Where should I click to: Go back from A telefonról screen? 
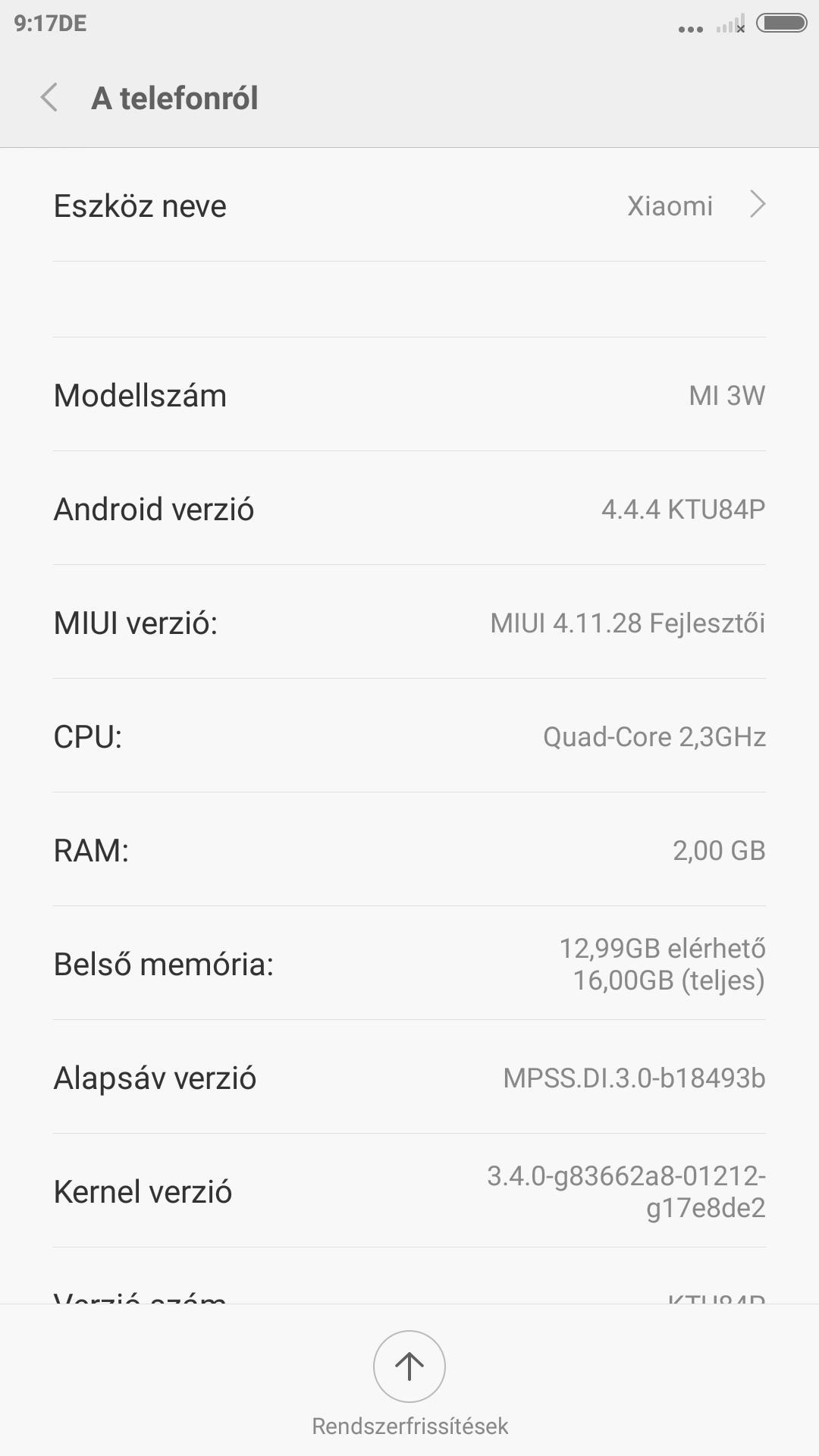[50, 99]
